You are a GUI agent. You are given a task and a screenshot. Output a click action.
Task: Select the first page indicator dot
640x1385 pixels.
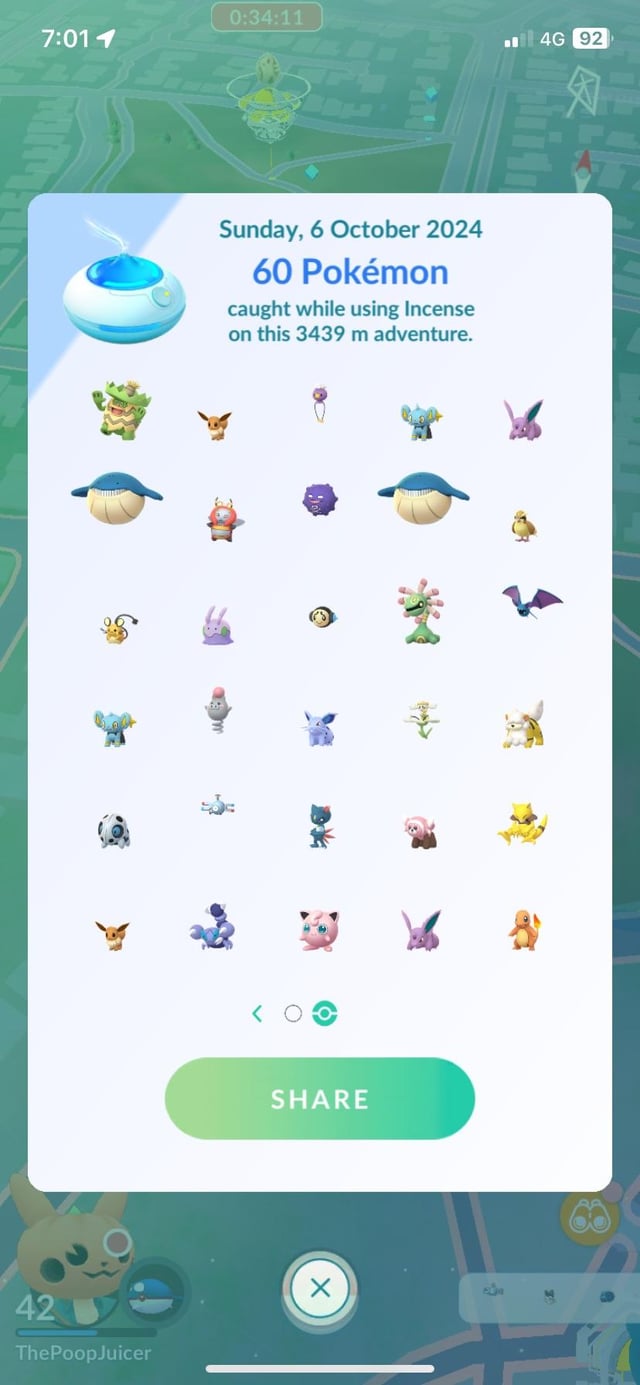coord(293,1014)
